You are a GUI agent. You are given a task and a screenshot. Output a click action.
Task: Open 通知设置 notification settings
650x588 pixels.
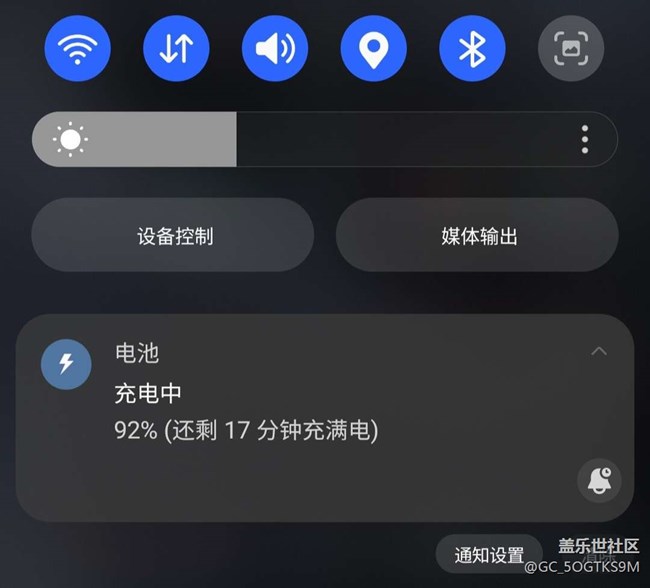[x=489, y=556]
